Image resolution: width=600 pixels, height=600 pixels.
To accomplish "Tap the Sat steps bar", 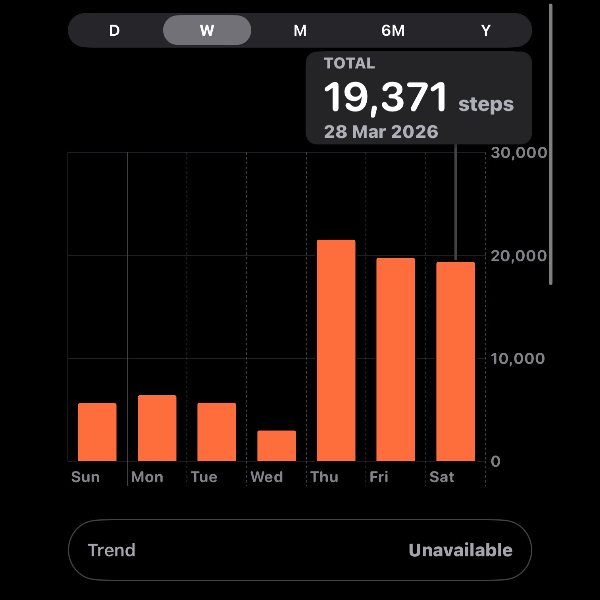I will click(455, 361).
